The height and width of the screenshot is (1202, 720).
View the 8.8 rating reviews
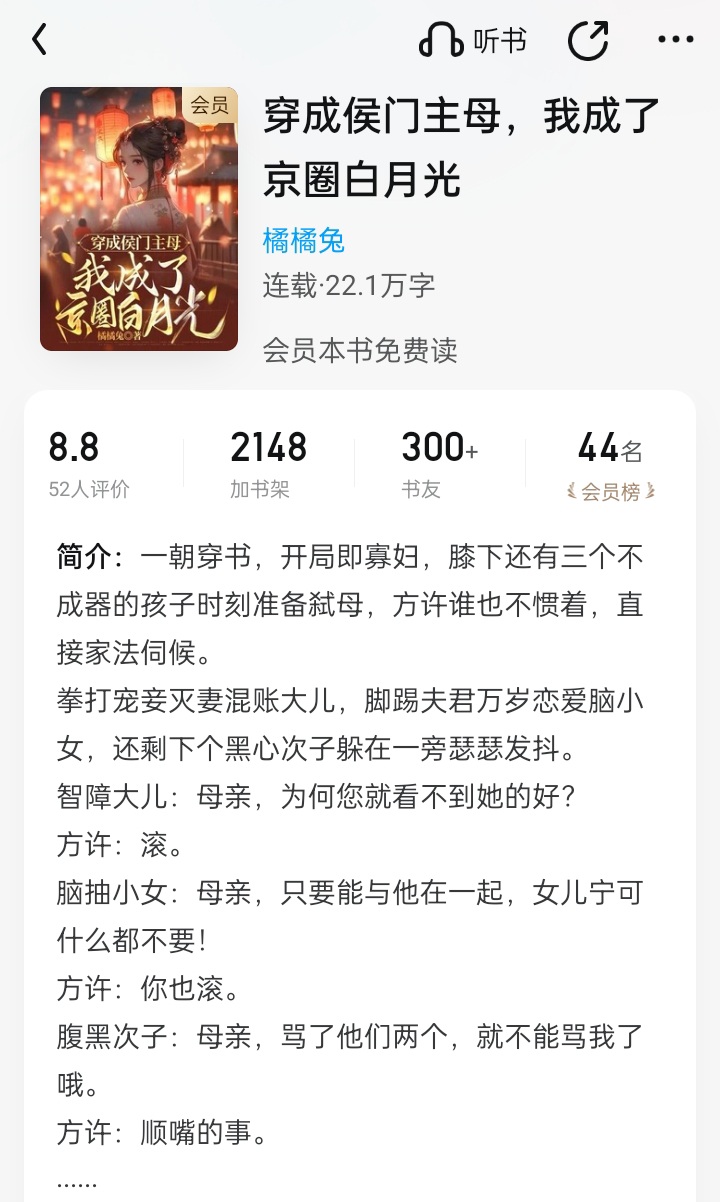[x=89, y=465]
